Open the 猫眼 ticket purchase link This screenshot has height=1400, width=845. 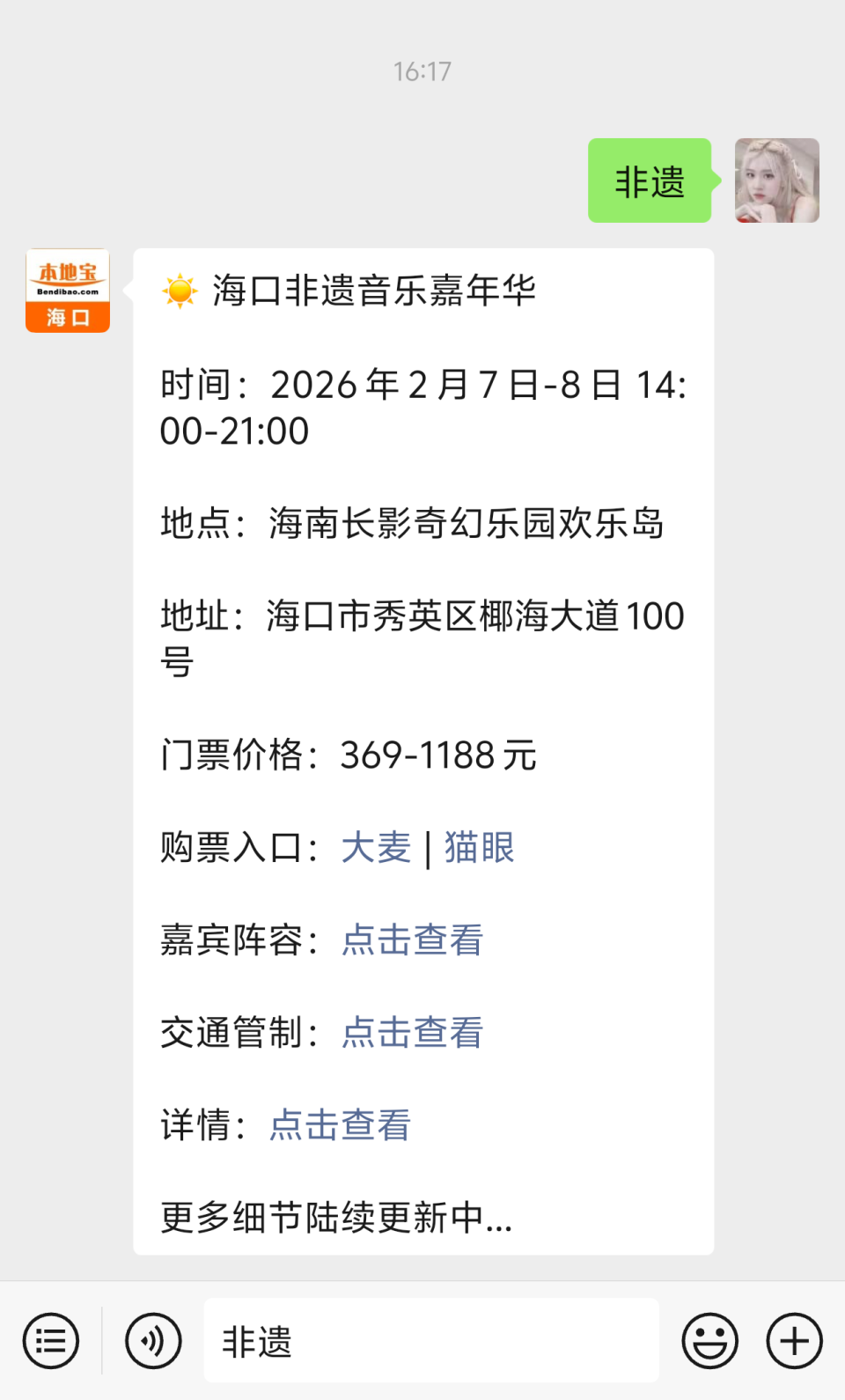point(476,848)
